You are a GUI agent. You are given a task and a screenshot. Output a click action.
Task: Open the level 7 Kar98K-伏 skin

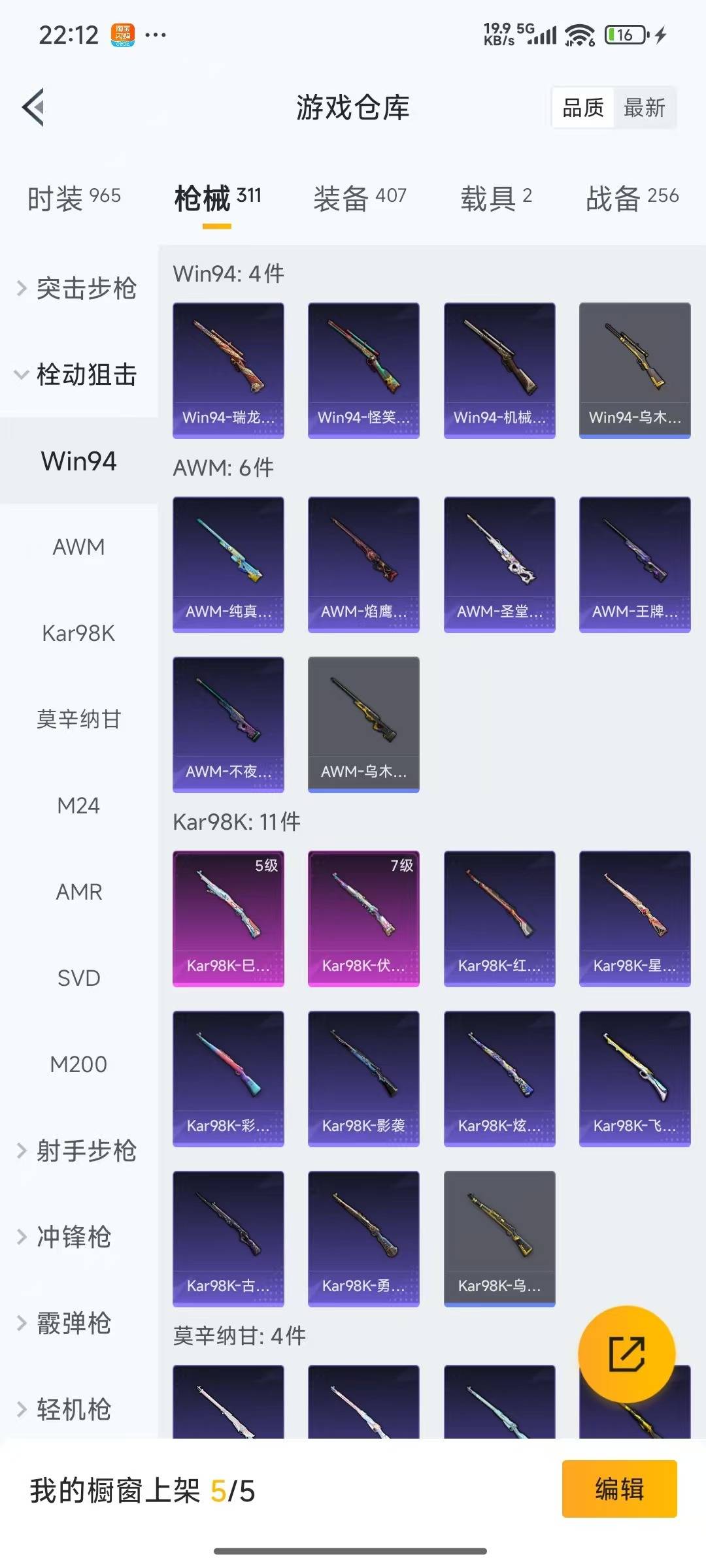tap(363, 918)
